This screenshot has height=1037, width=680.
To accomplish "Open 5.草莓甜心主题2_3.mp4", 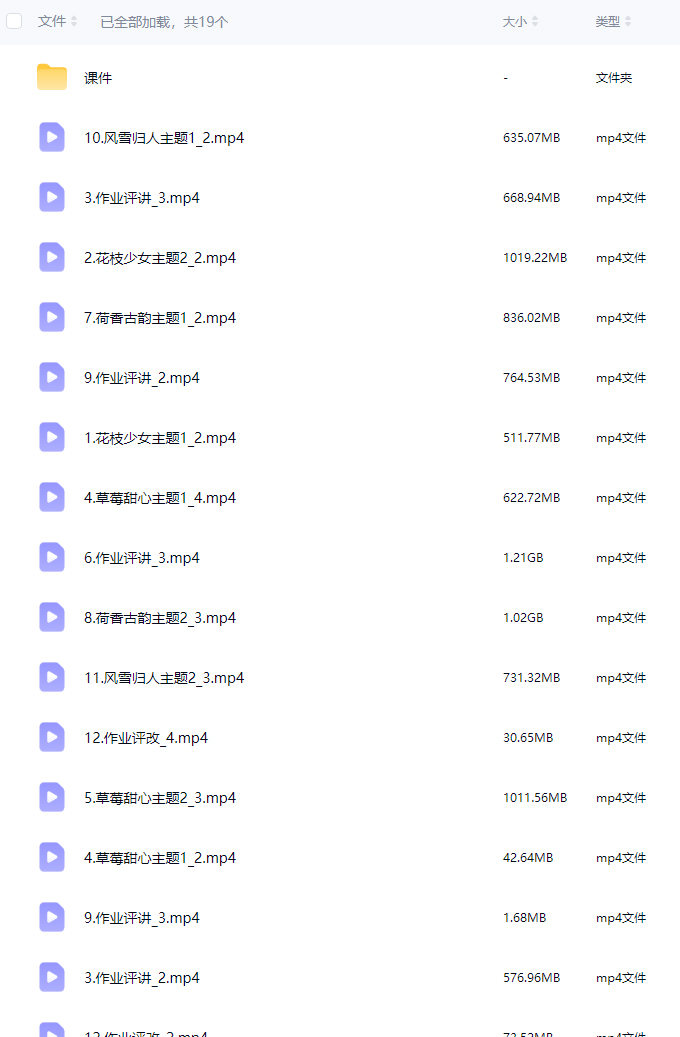I will [x=160, y=798].
